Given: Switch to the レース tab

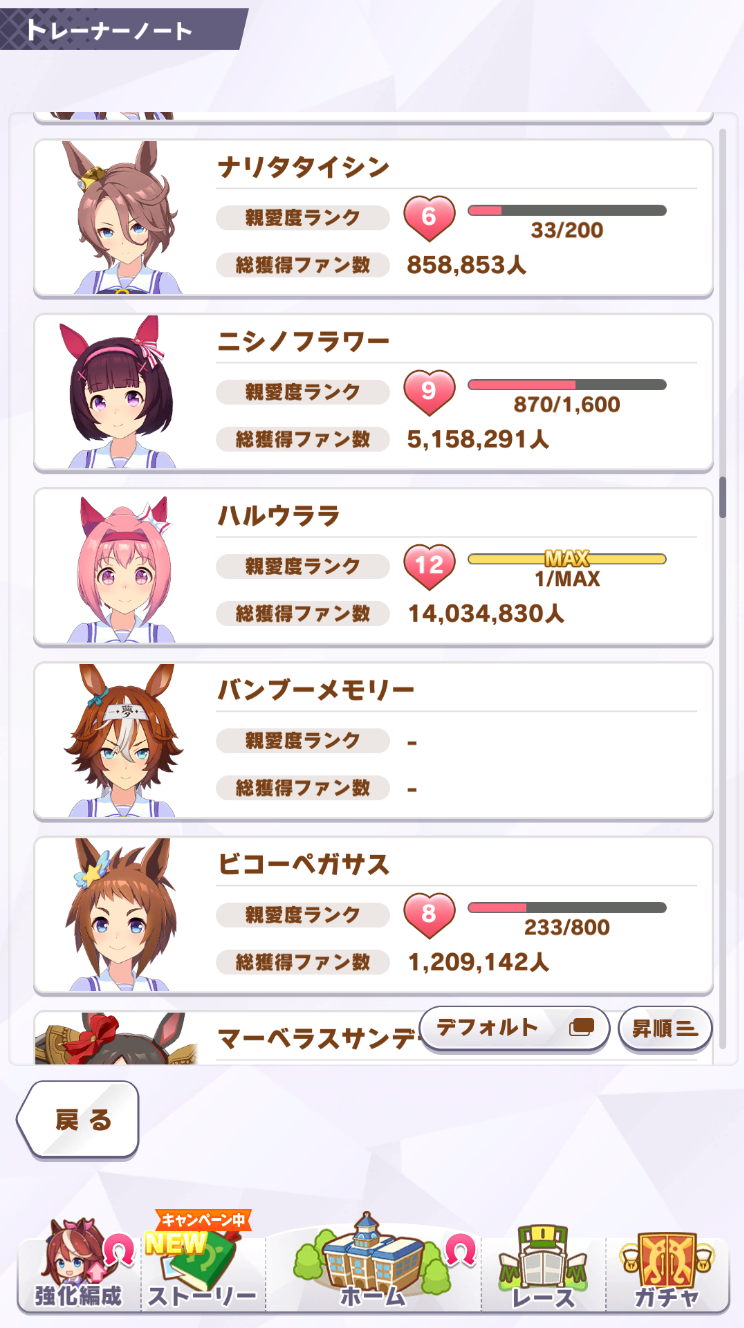Looking at the screenshot, I should (543, 1265).
